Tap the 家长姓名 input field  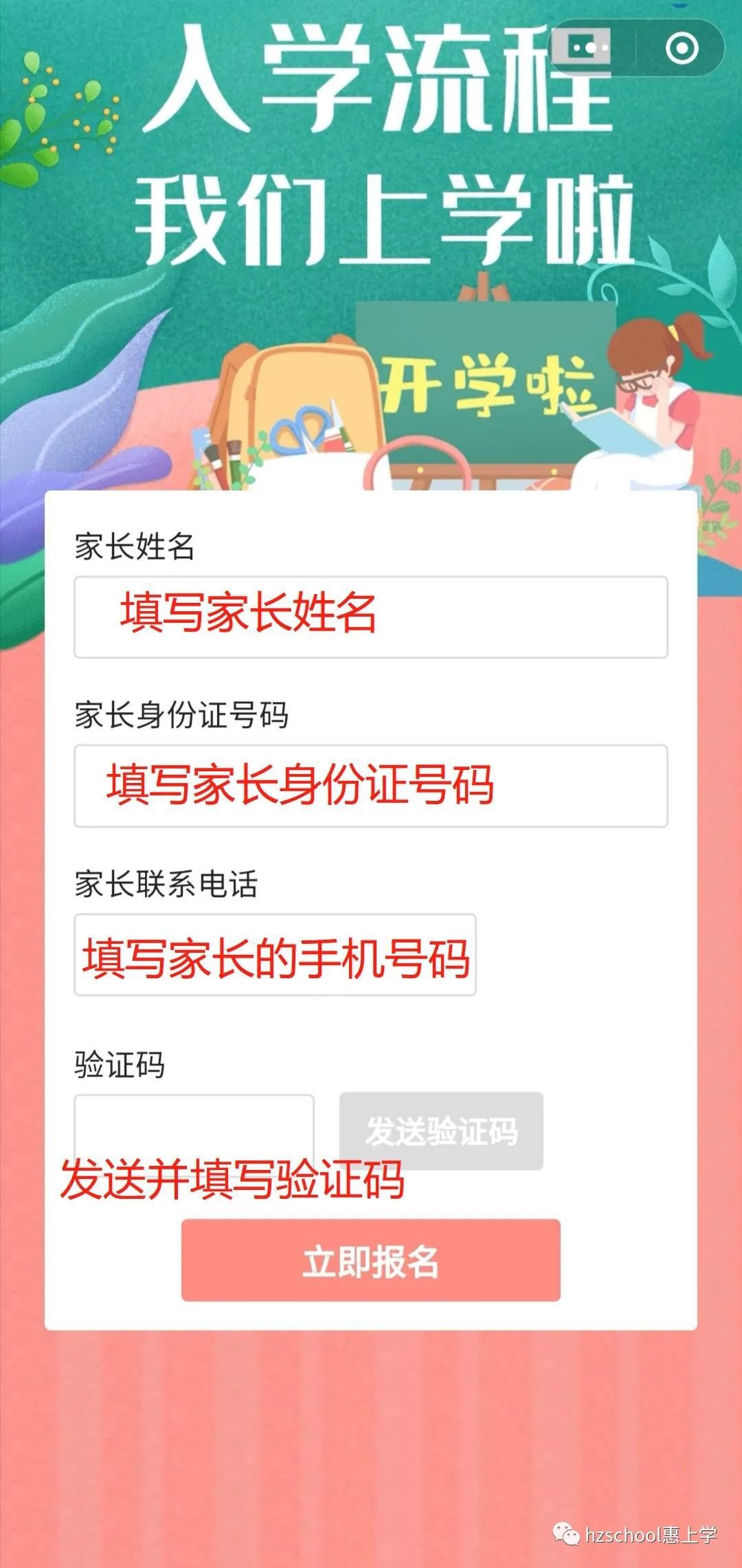tap(371, 617)
